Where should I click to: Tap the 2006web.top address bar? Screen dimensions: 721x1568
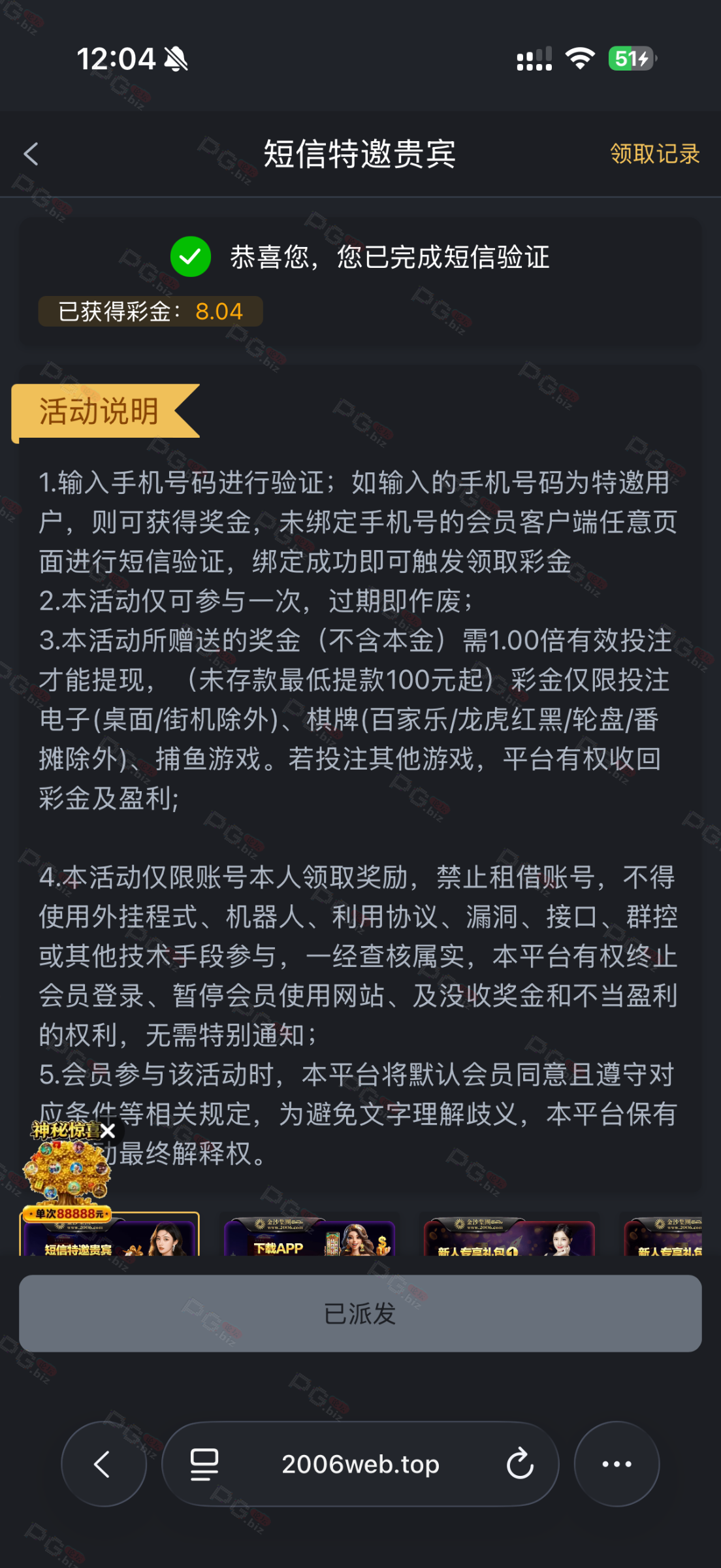[360, 1464]
